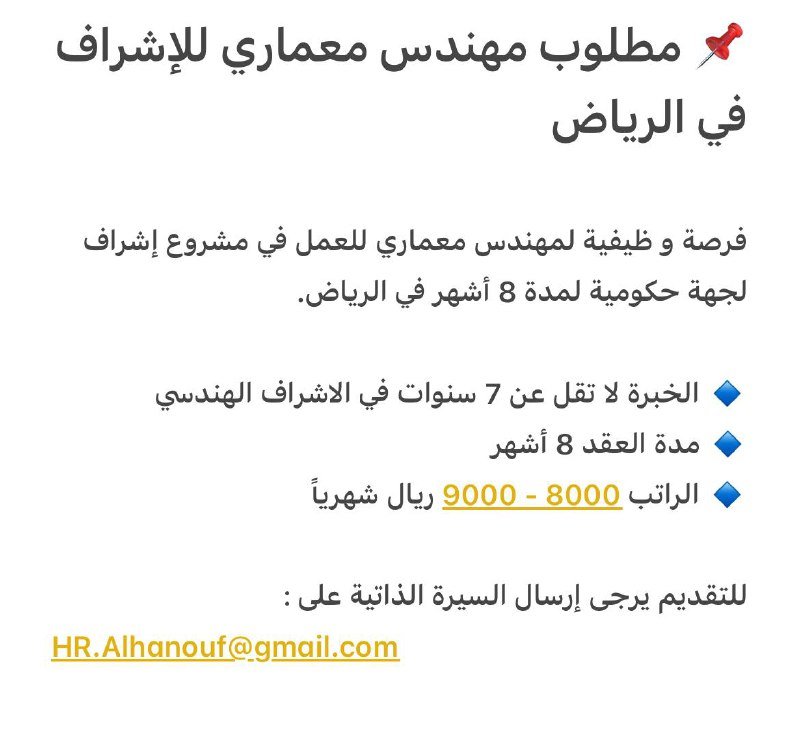Tap the underlined 8000 - 9000 number link
This screenshot has width=800, height=738.
pyautogui.click(x=532, y=495)
